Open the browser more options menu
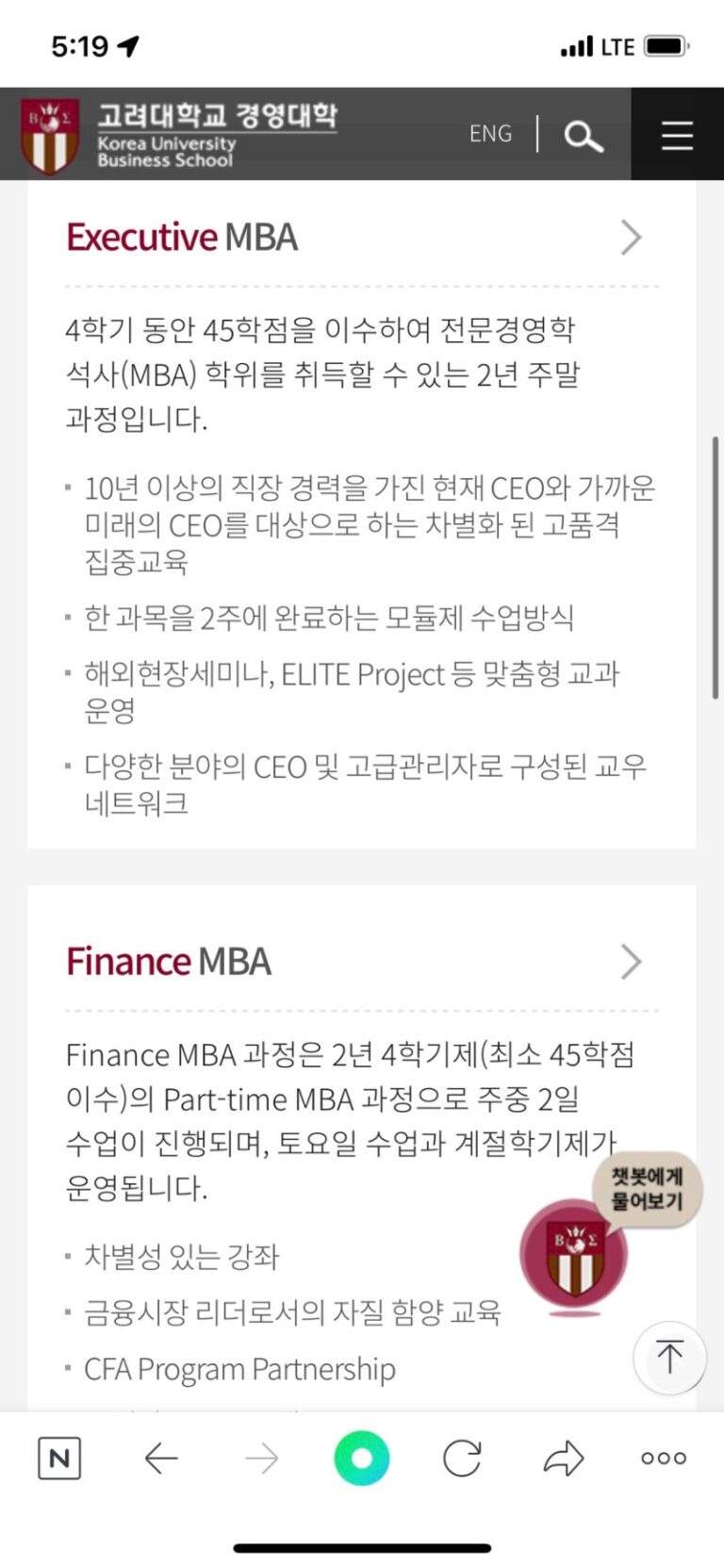This screenshot has height=1568, width=724. click(x=664, y=1459)
